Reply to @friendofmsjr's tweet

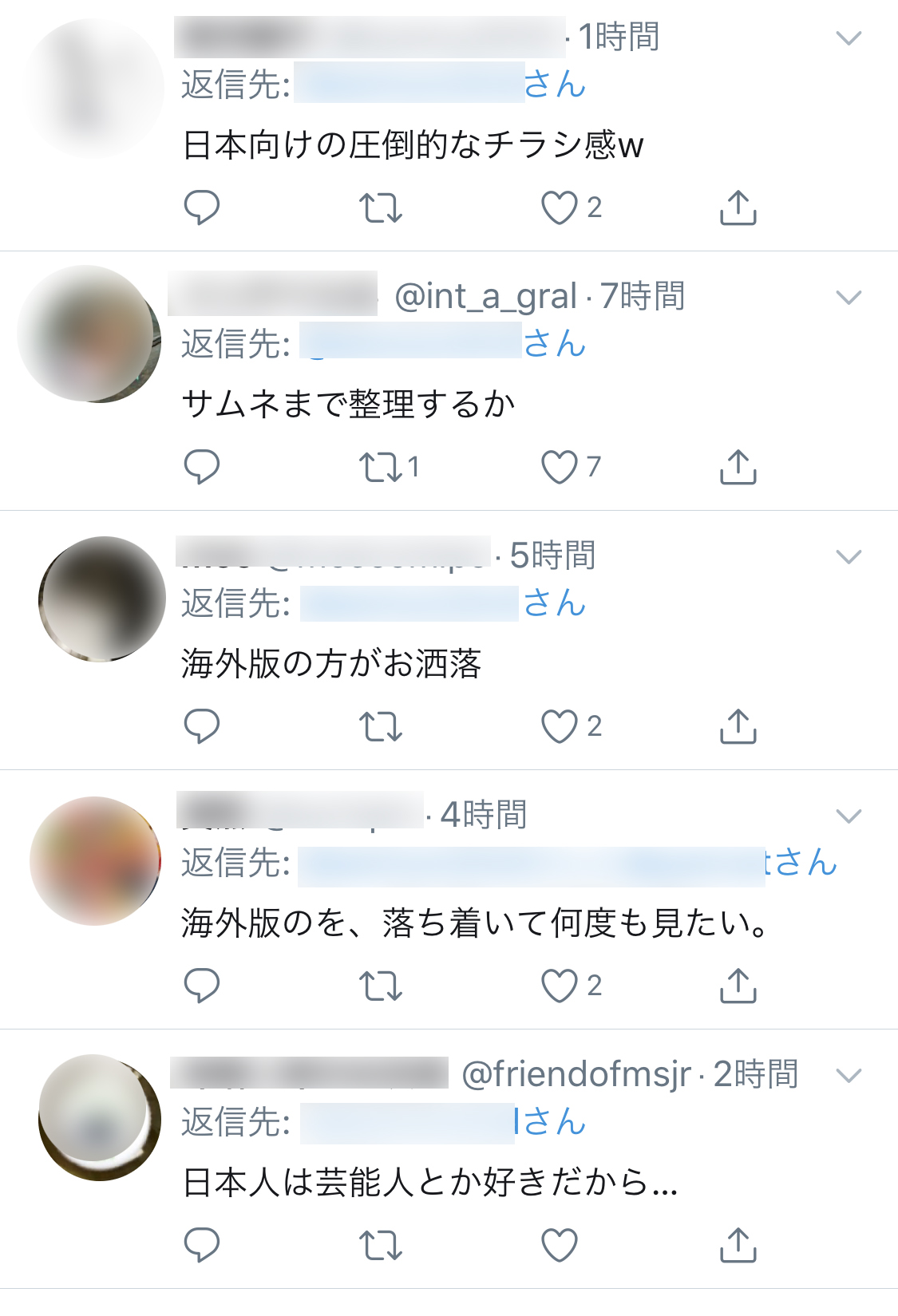[x=202, y=1246]
